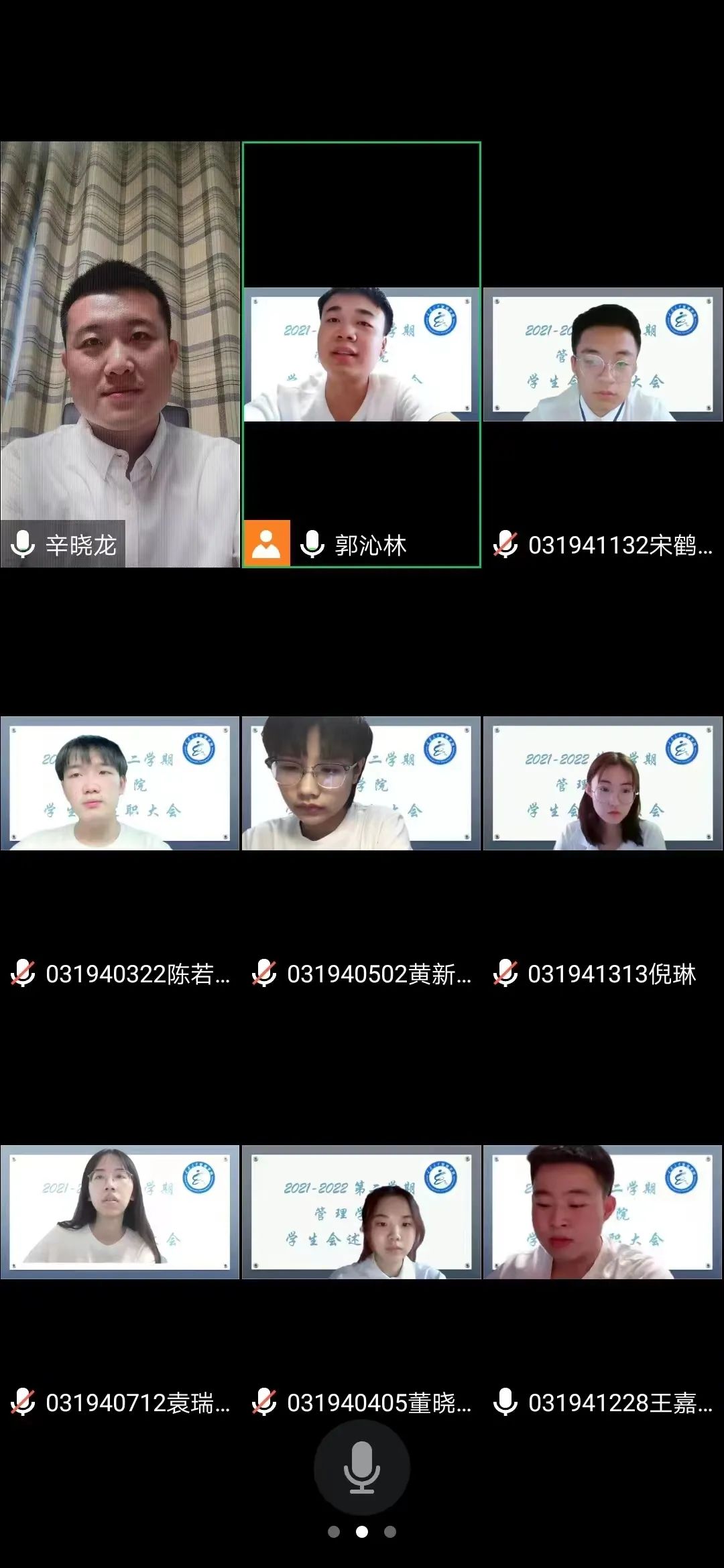This screenshot has width=724, height=1568.
Task: Open the 031940405董晓 video tile
Action: pyautogui.click(x=361, y=1212)
